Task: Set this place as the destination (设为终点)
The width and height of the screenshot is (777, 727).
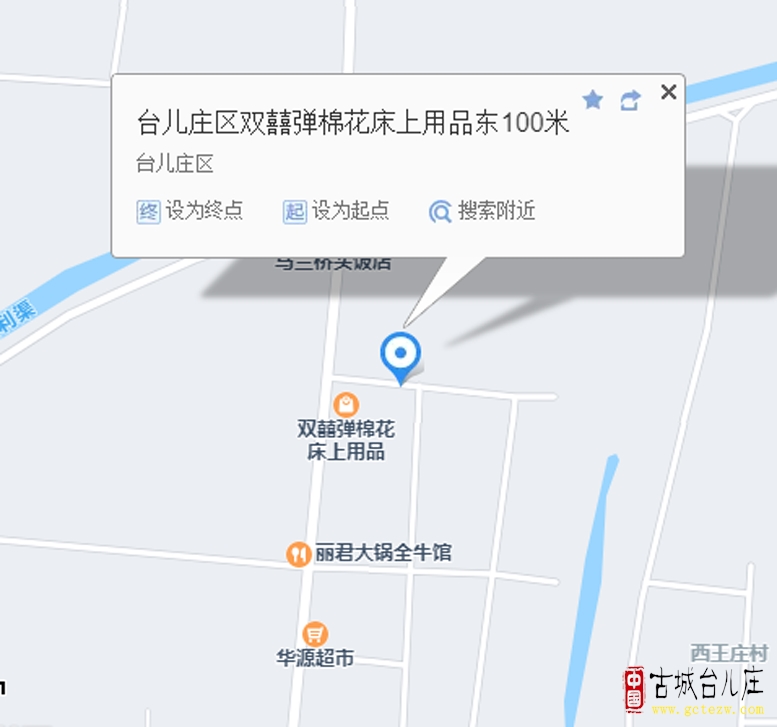Action: [x=190, y=211]
